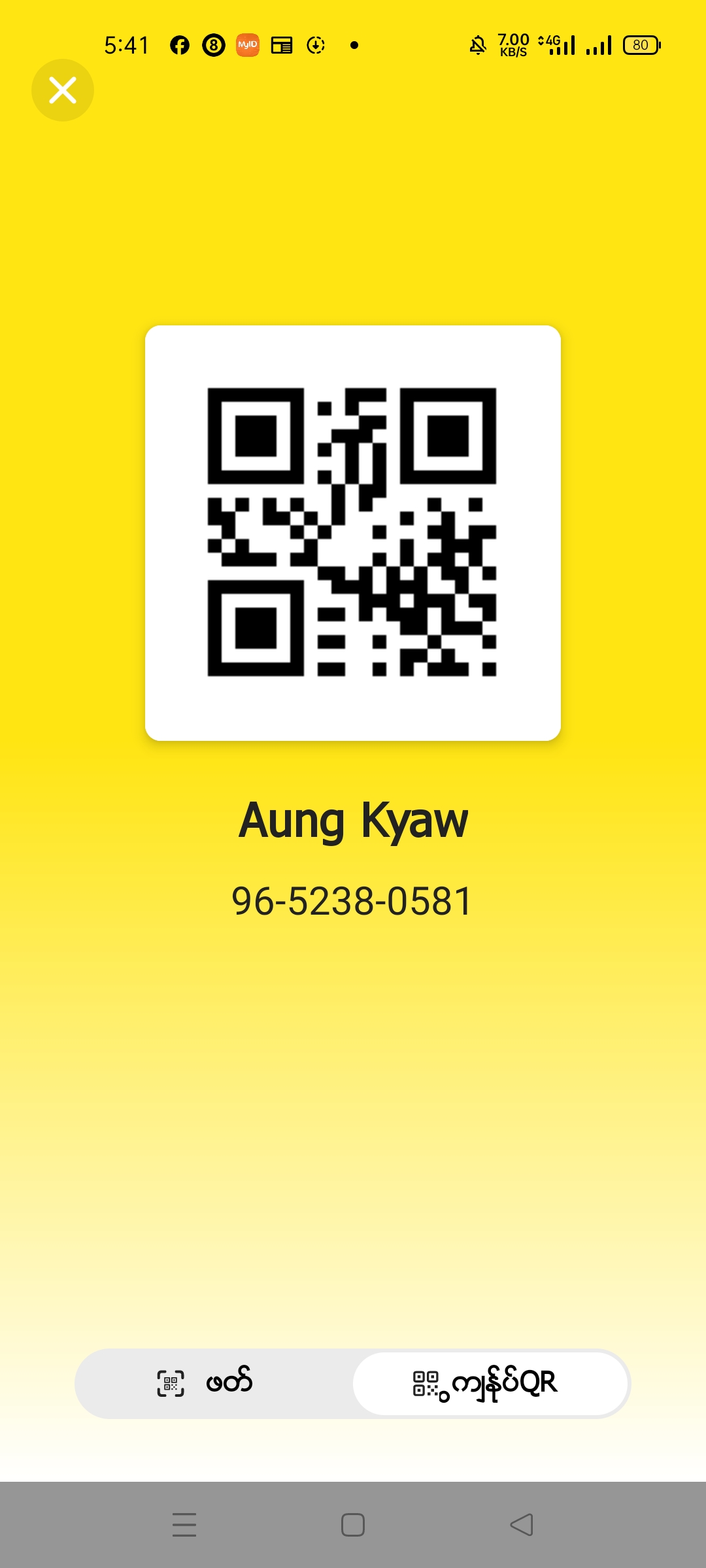Open the system home button

click(x=353, y=1525)
